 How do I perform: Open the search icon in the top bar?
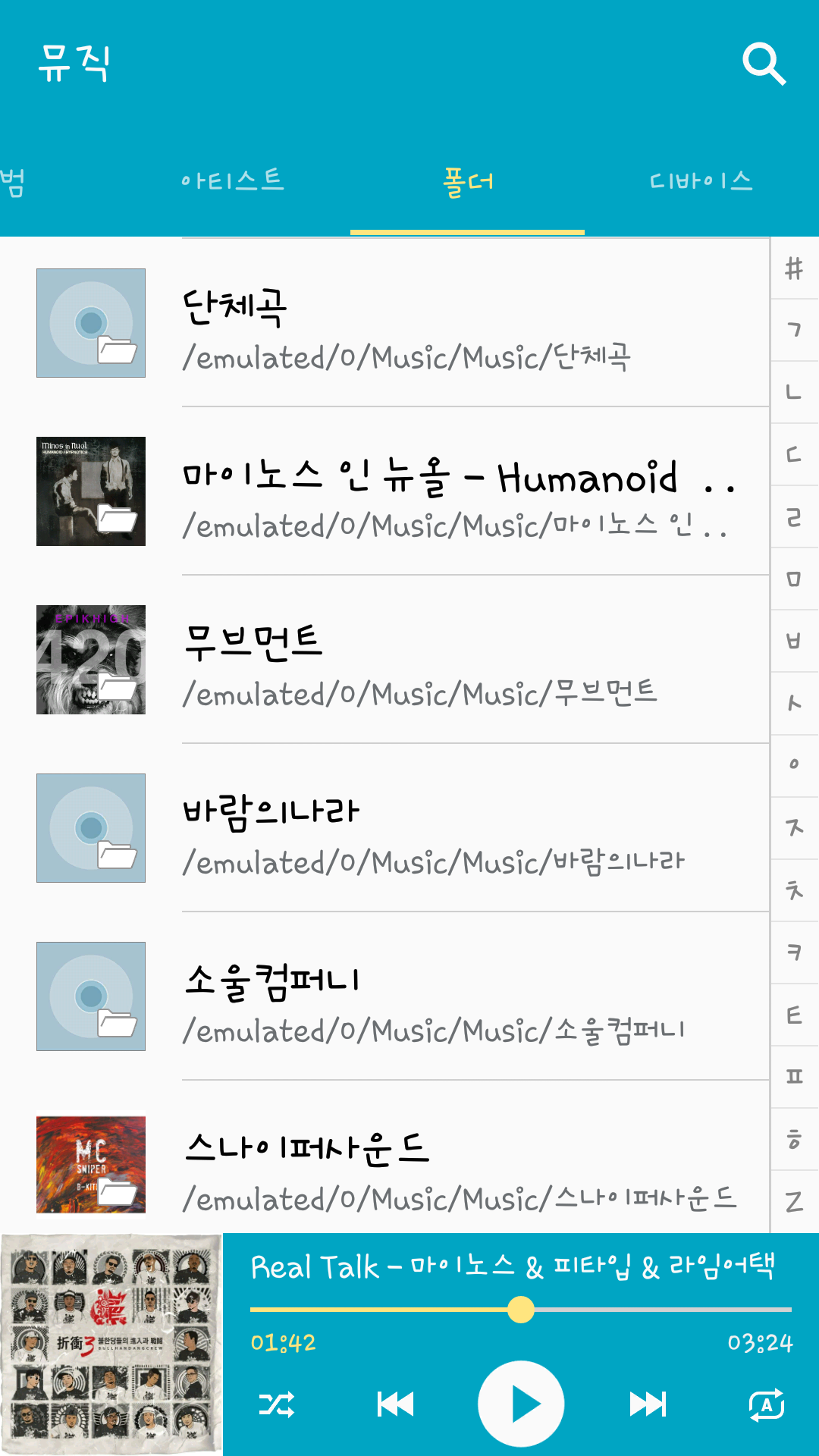pyautogui.click(x=764, y=64)
